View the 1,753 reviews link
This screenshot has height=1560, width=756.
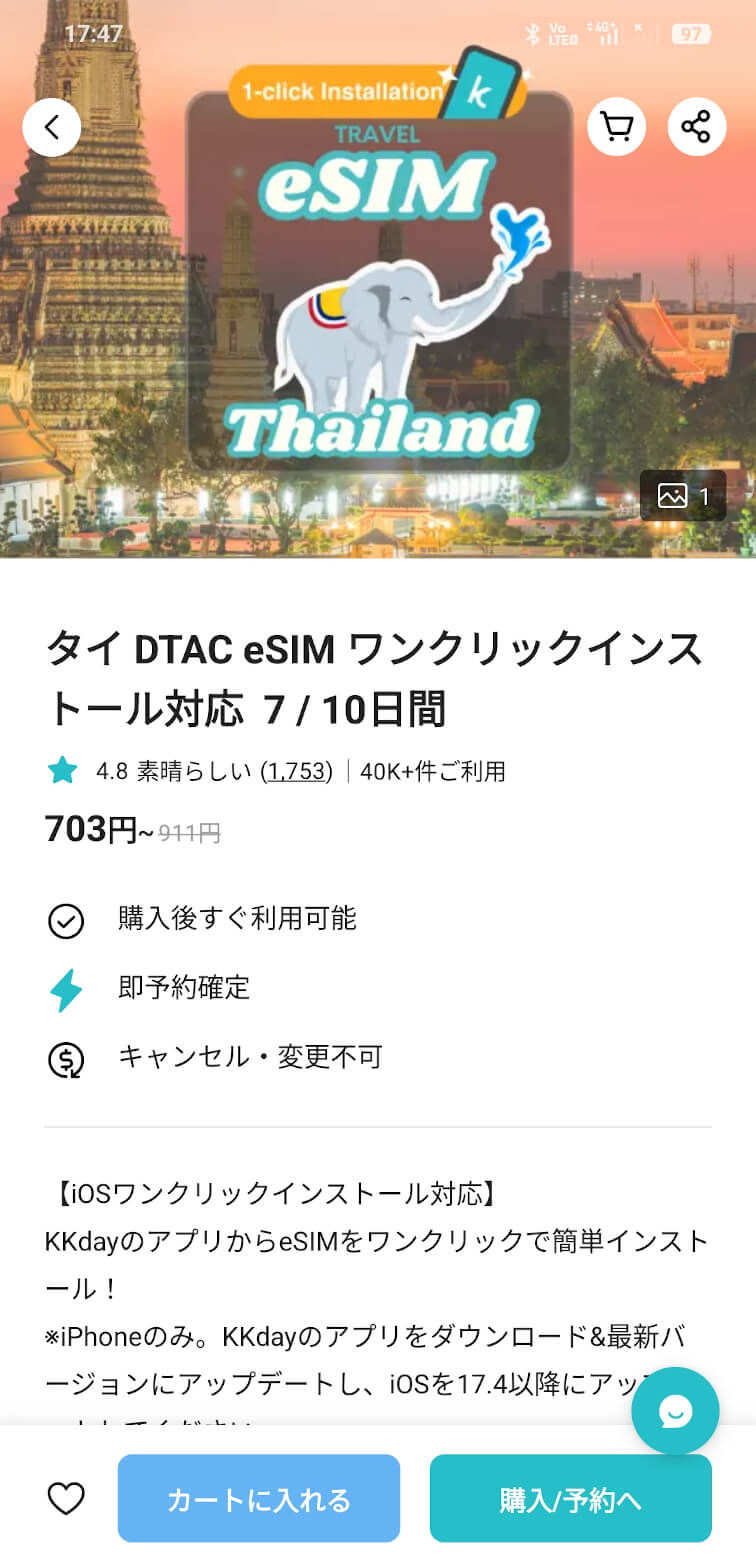tap(296, 771)
